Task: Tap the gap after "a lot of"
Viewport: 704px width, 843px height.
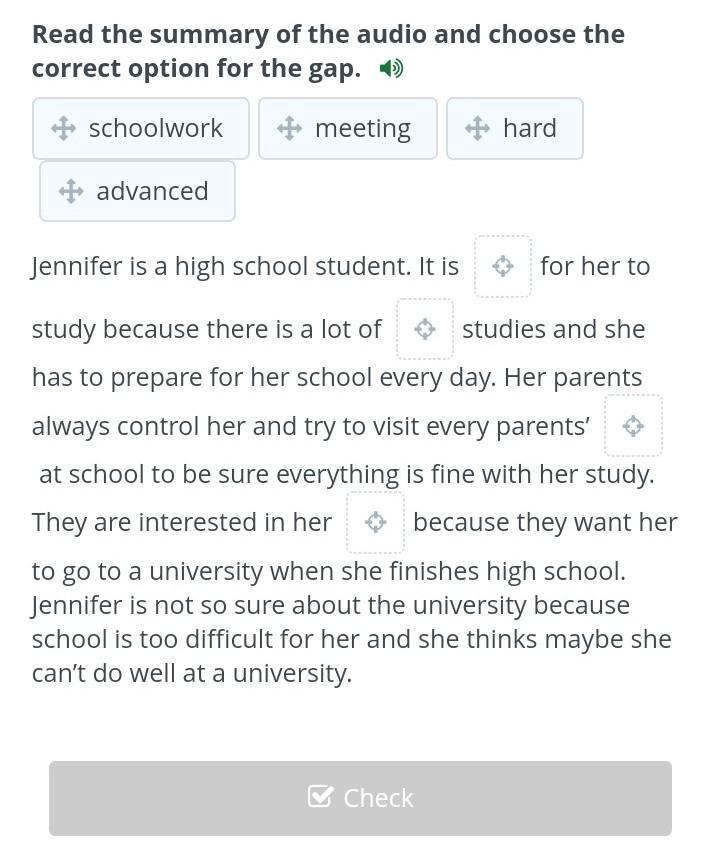Action: coord(425,329)
